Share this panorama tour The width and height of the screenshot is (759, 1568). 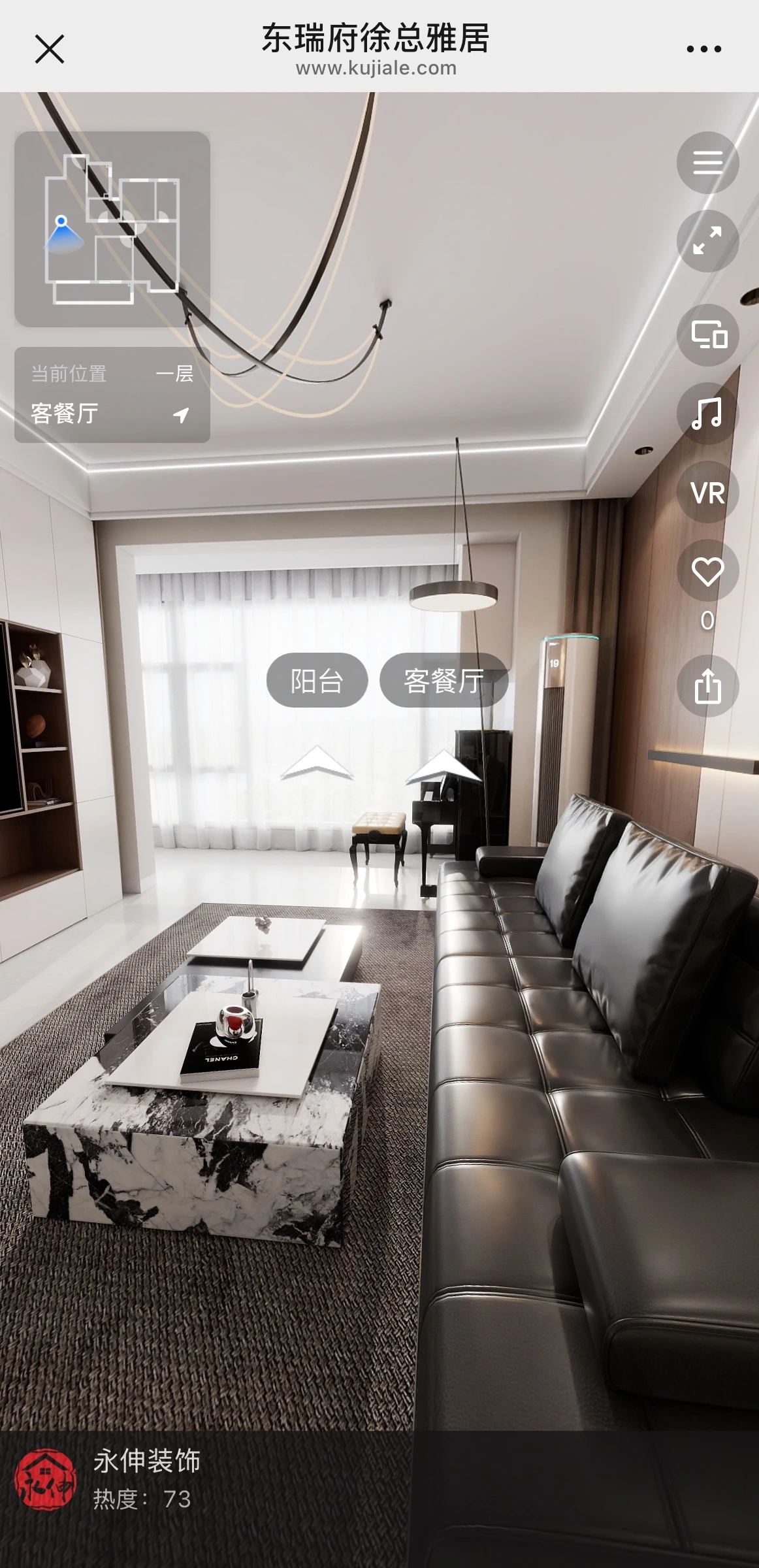pos(707,686)
